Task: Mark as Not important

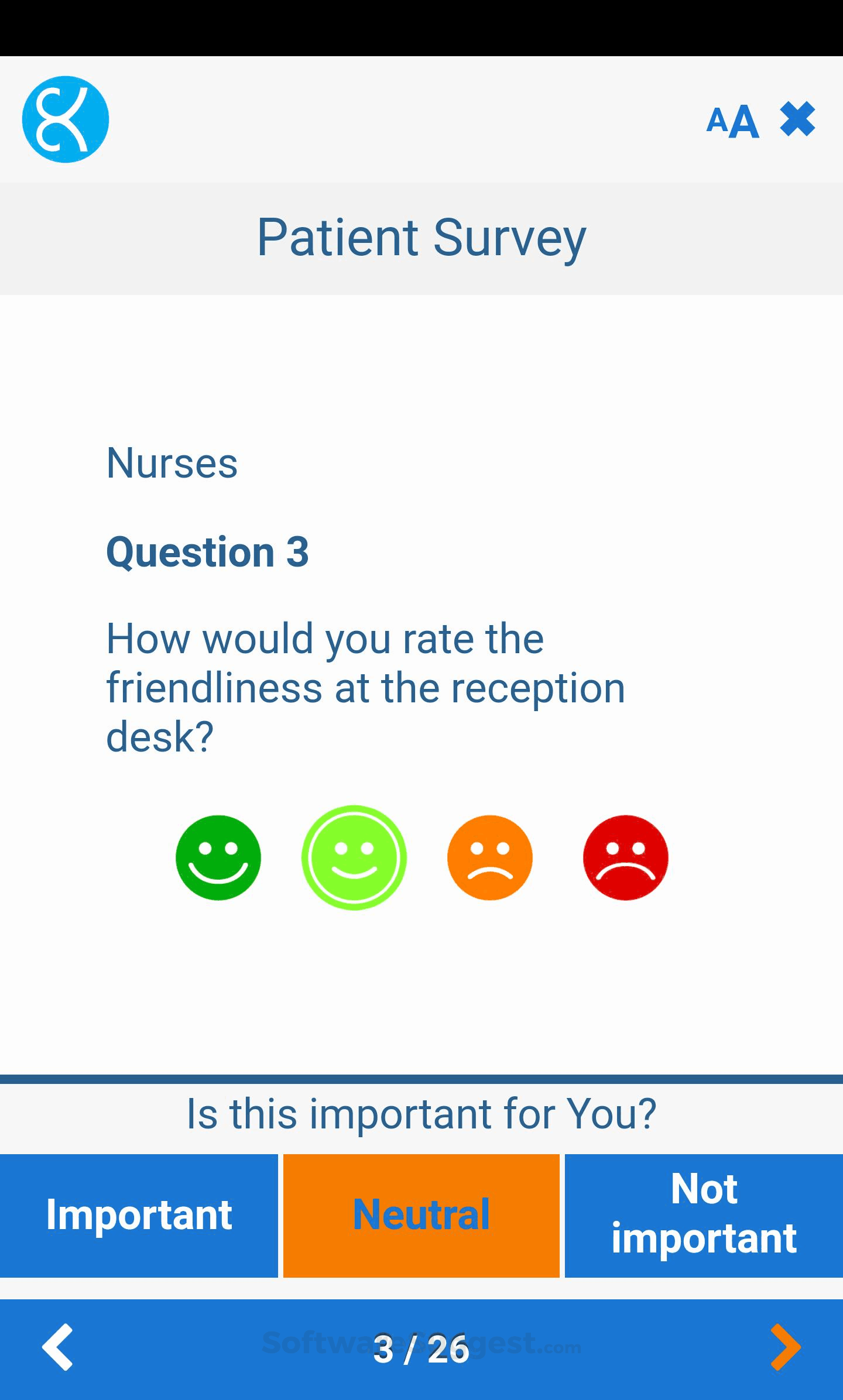Action: [704, 1216]
